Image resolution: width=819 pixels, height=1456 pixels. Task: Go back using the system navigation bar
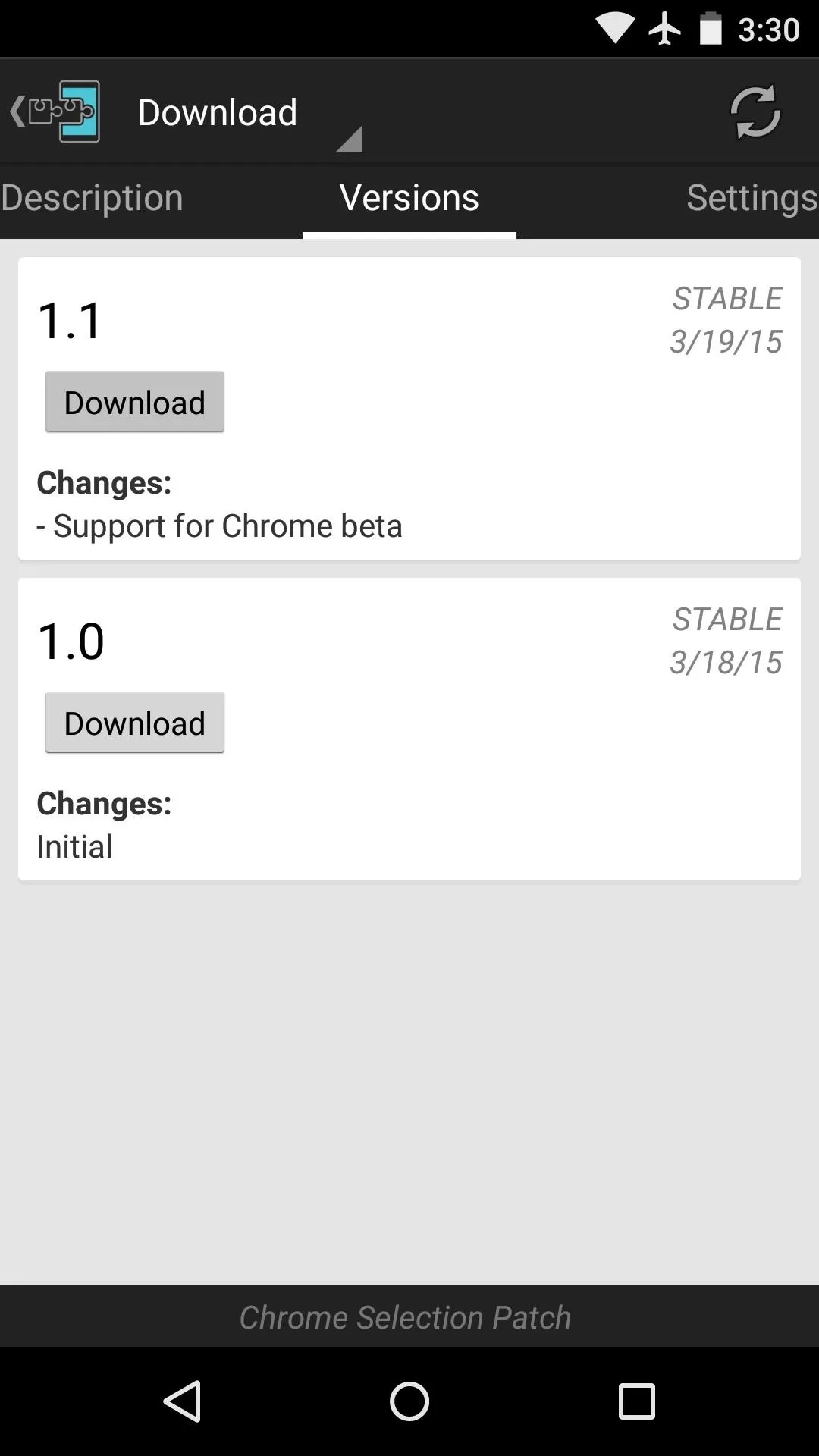[182, 1401]
